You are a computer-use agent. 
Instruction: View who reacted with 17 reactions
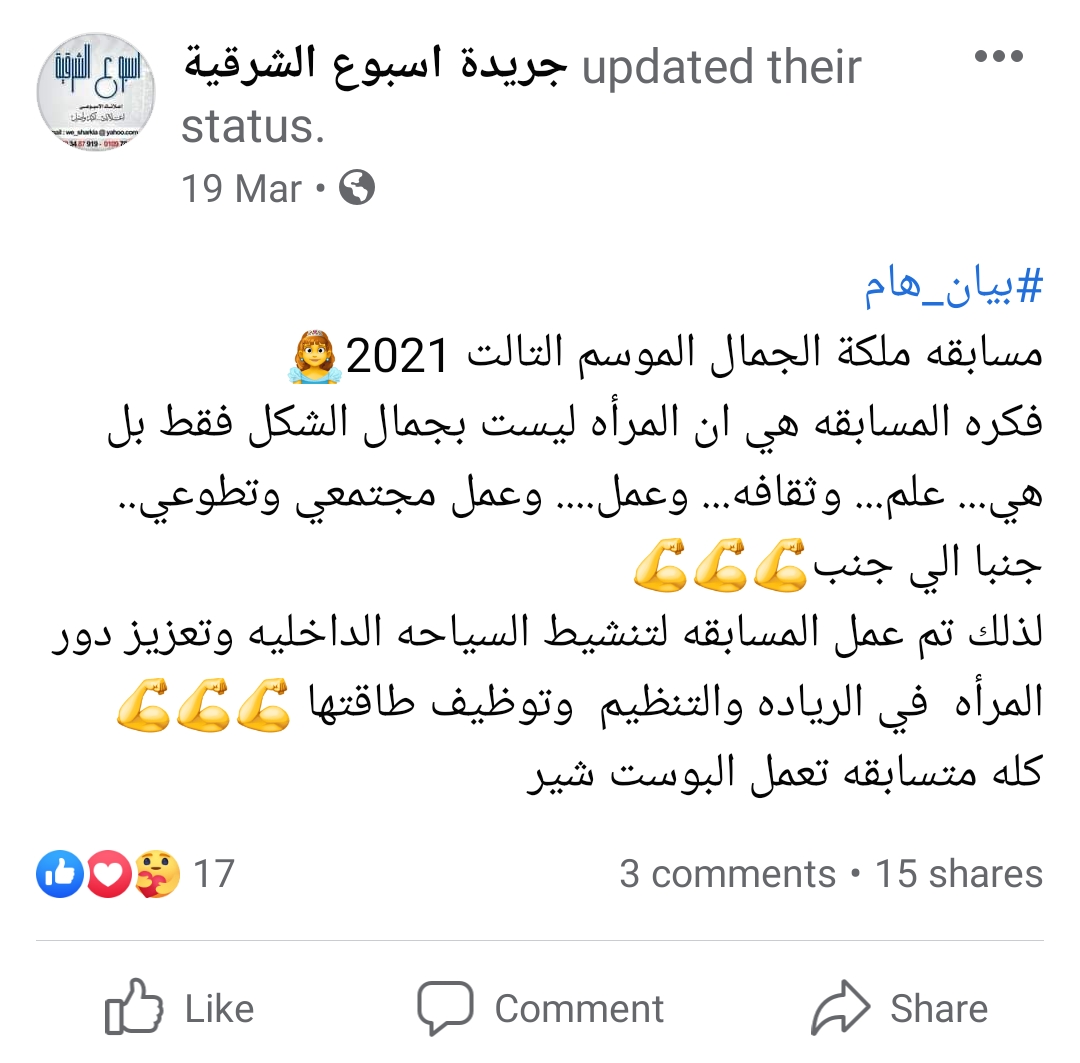[x=135, y=874]
